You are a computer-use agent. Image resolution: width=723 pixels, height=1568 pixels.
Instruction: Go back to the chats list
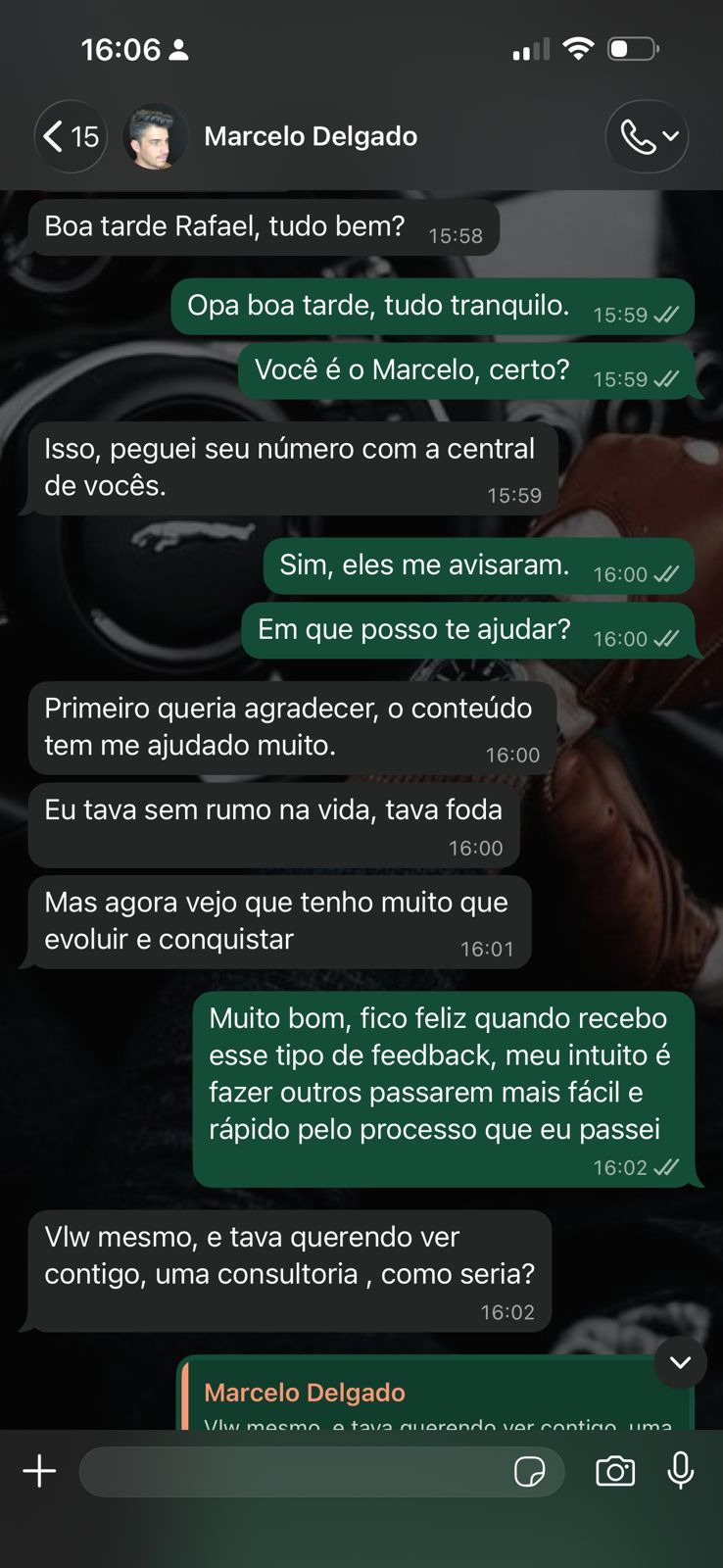coord(71,136)
